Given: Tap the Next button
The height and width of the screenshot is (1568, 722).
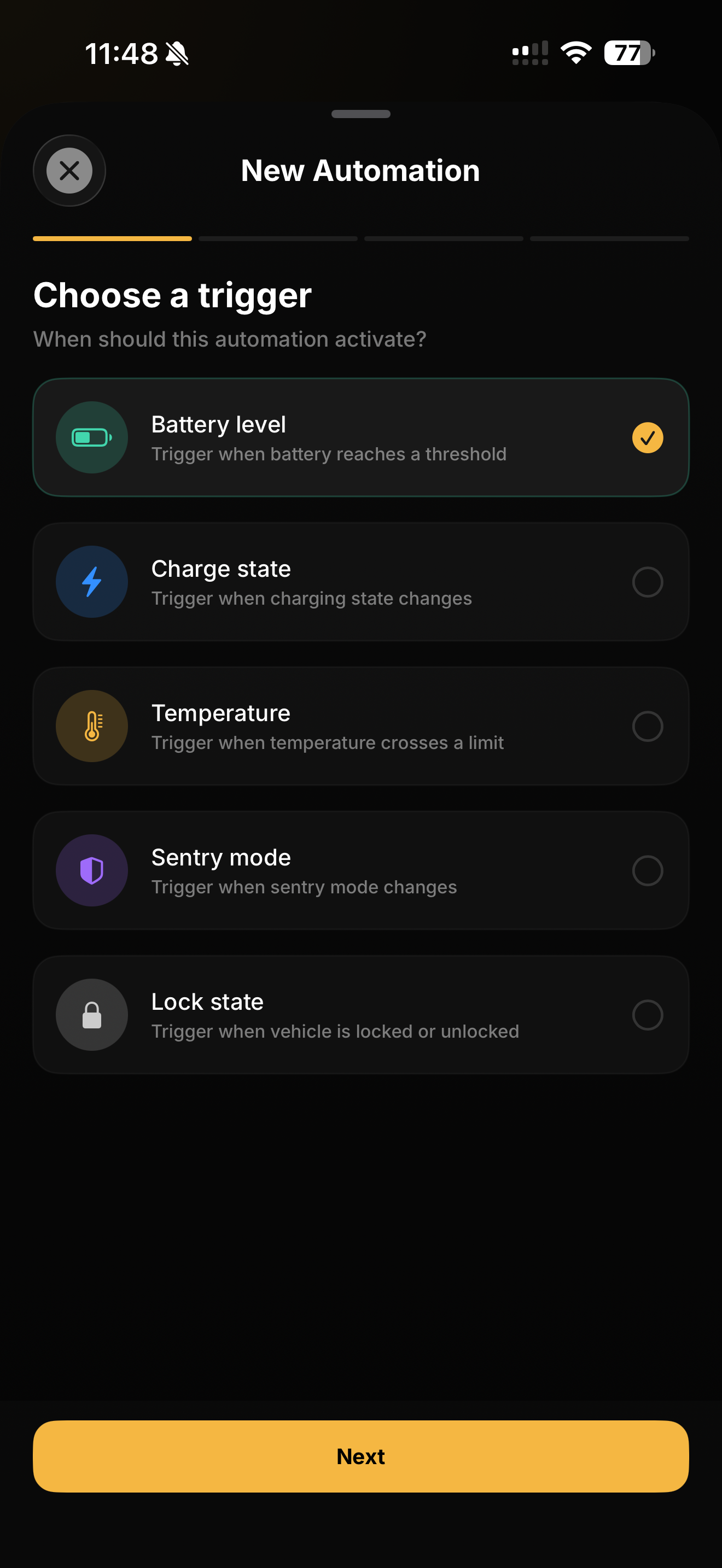Looking at the screenshot, I should click(361, 1456).
